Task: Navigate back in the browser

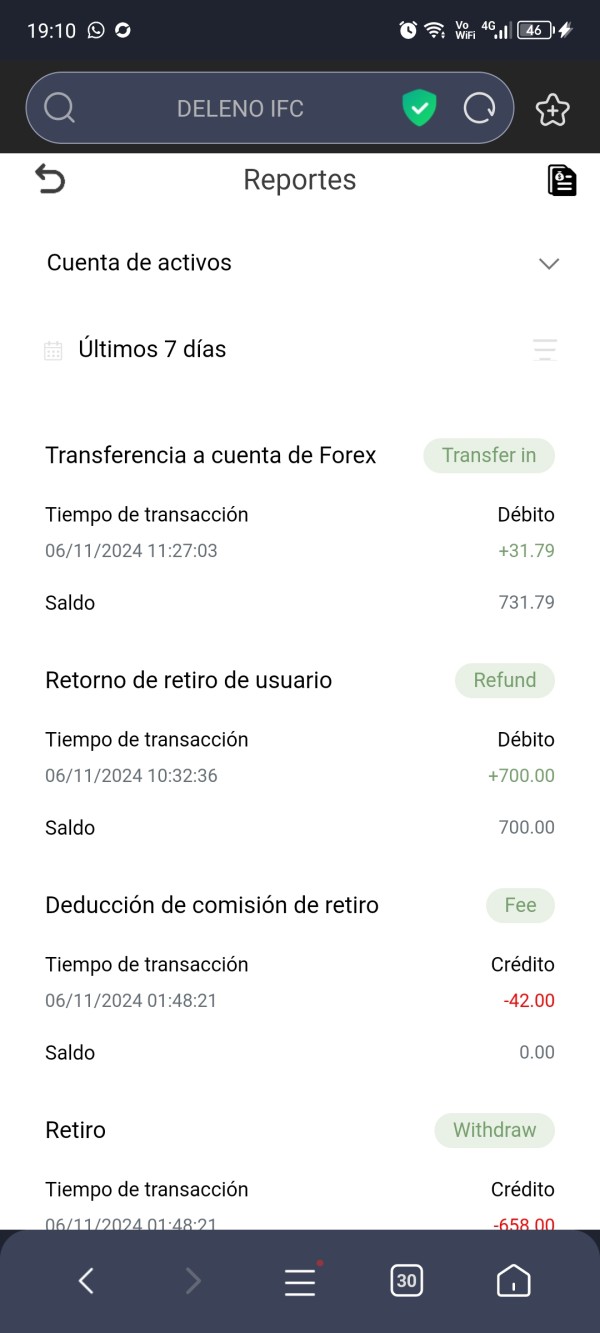Action: 86,1281
